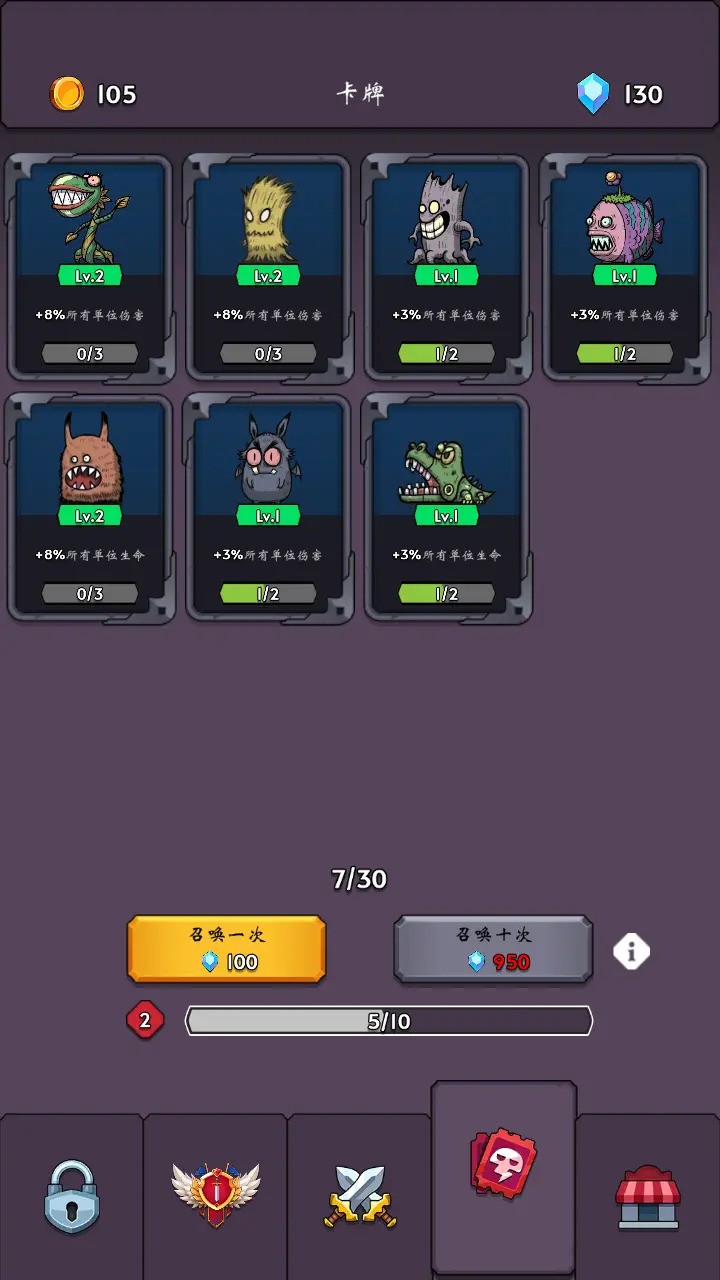Open the locked leftmost bottom navigation icon
This screenshot has height=1280, width=720.
click(71, 1199)
